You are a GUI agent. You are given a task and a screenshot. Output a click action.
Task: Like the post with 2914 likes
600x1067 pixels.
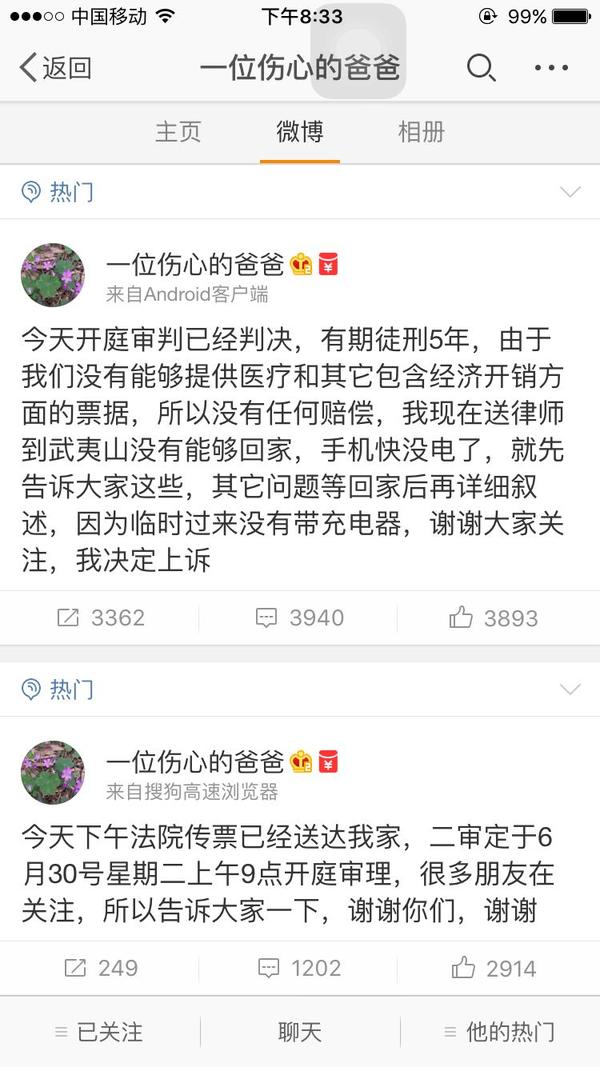[x=494, y=968]
